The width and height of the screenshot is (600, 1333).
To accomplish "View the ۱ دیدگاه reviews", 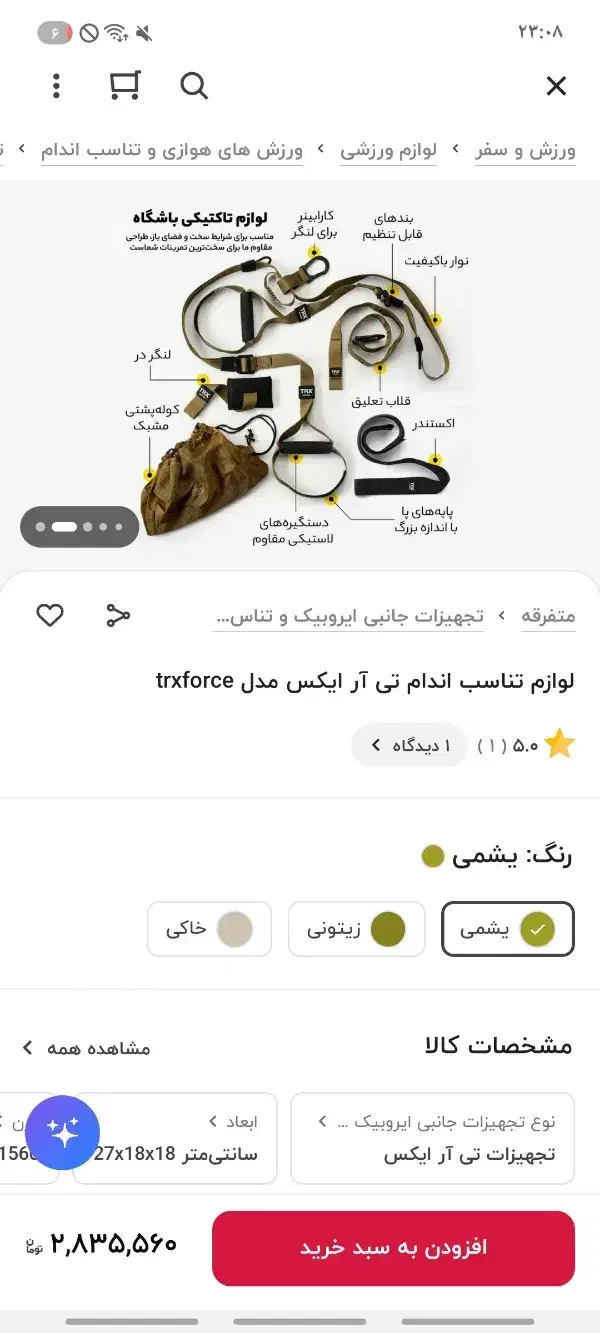I will pos(409,745).
